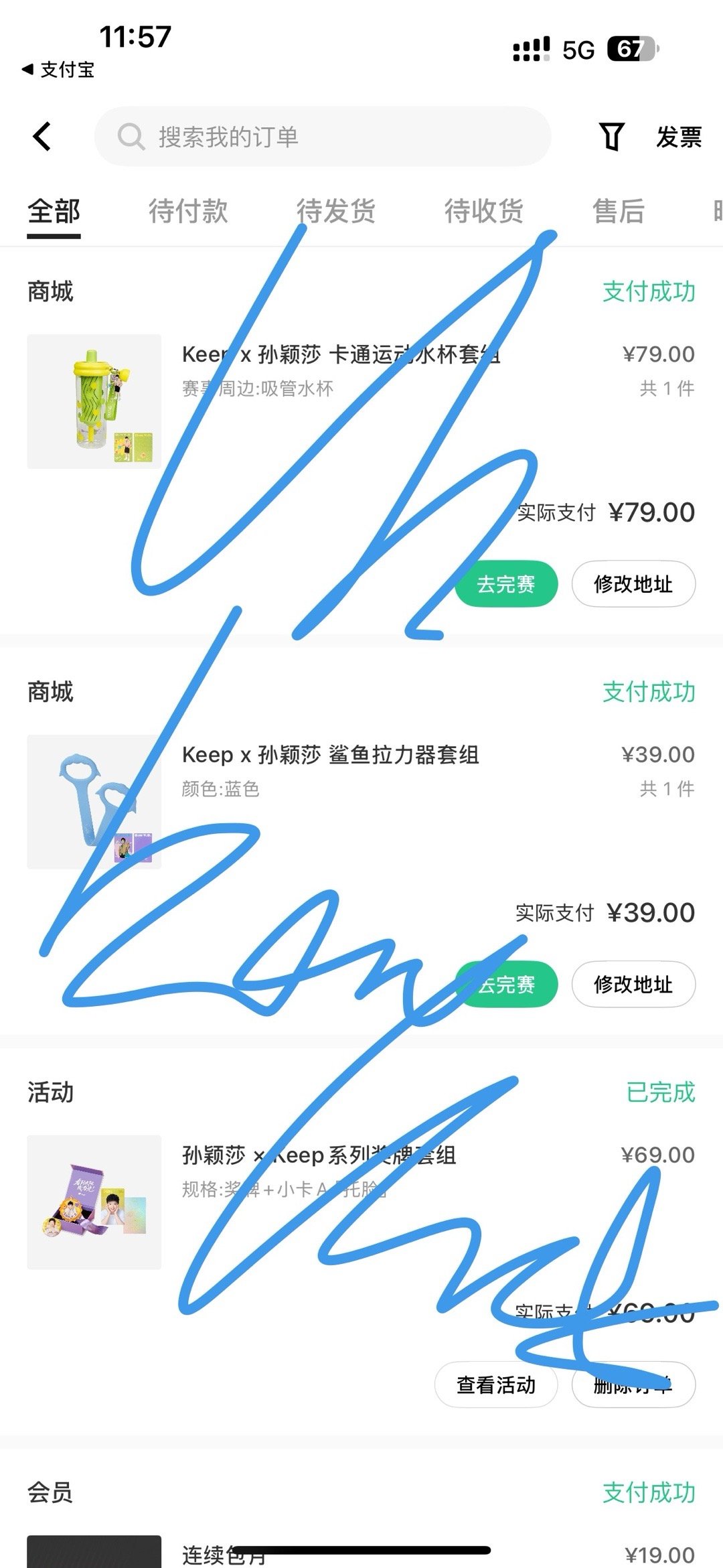This screenshot has width=723, height=1568.
Task: Open the filter funnel icon
Action: [613, 137]
